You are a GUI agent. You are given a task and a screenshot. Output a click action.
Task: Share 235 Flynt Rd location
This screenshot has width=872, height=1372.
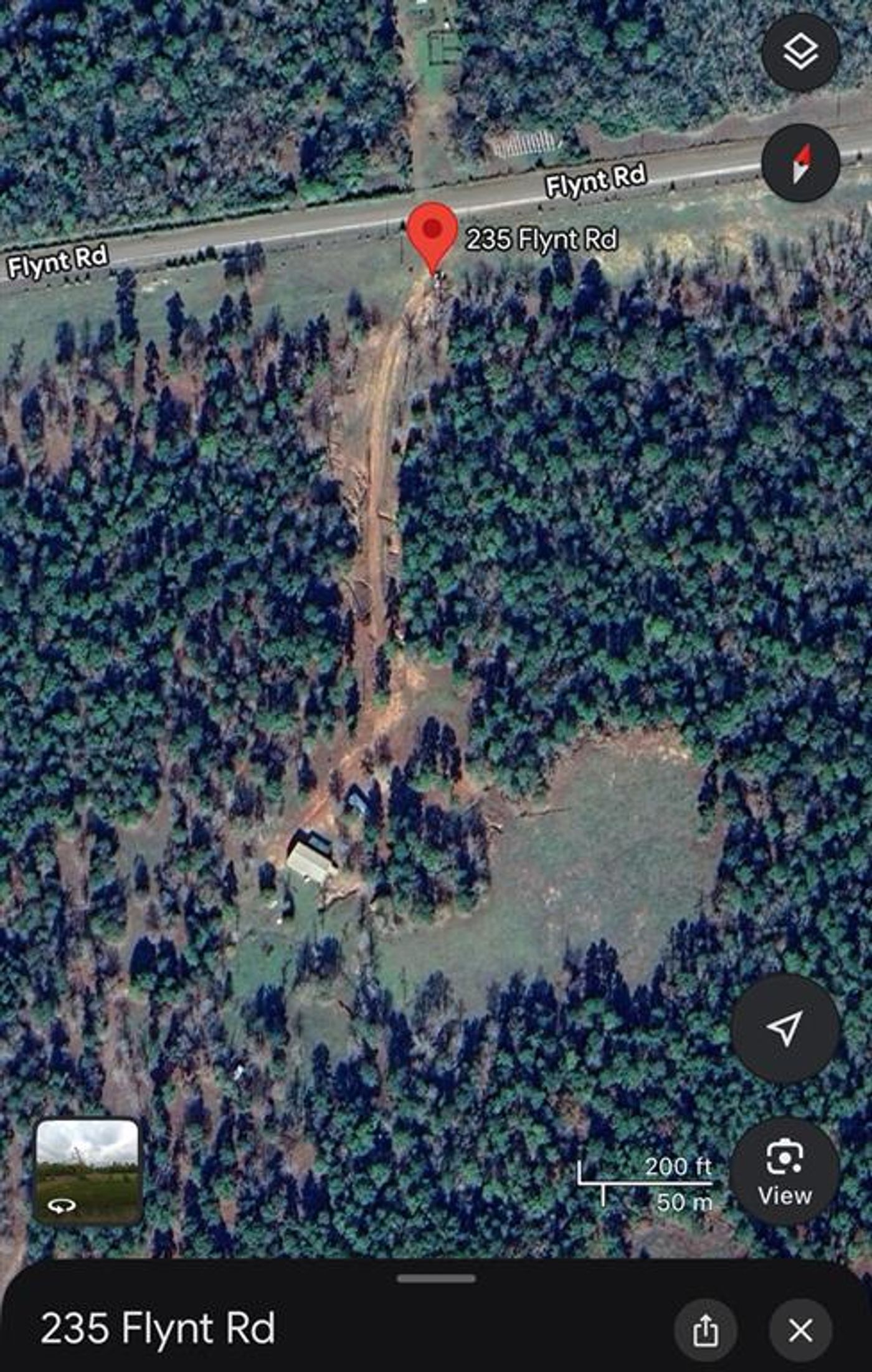click(705, 1330)
